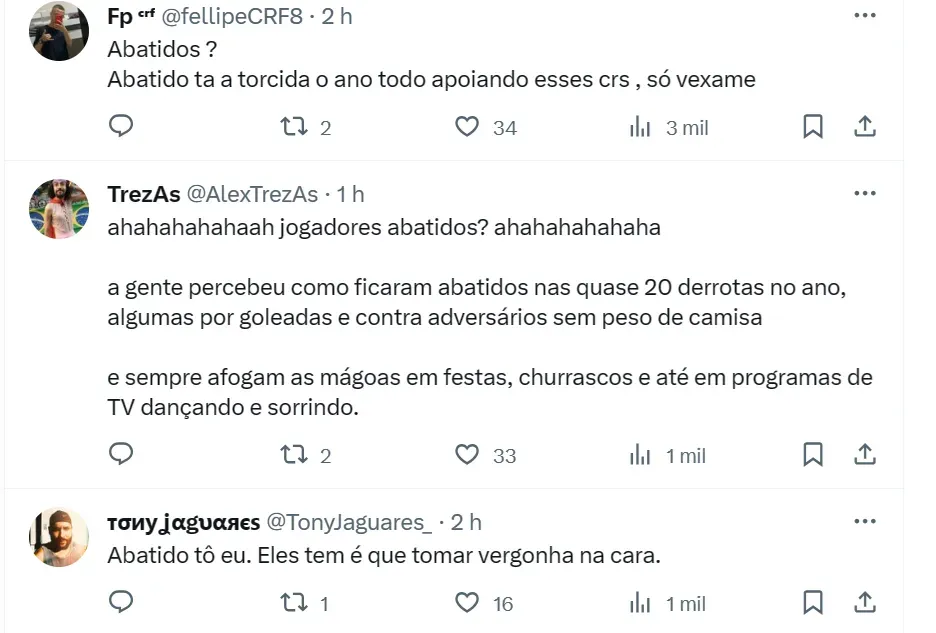Viewport: 936px width, 633px height.
Task: Visit the @TonyJaguares_ profile handle
Action: (351, 522)
